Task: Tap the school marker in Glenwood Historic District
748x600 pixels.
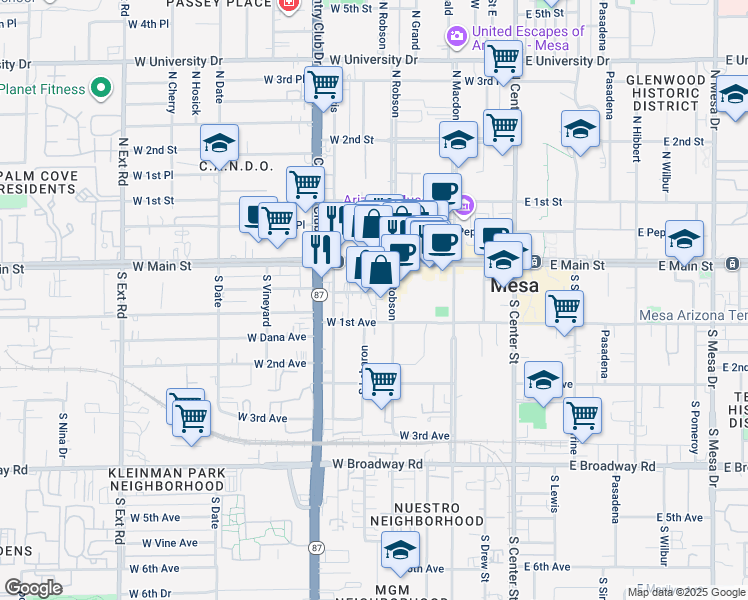Action: coord(580,130)
